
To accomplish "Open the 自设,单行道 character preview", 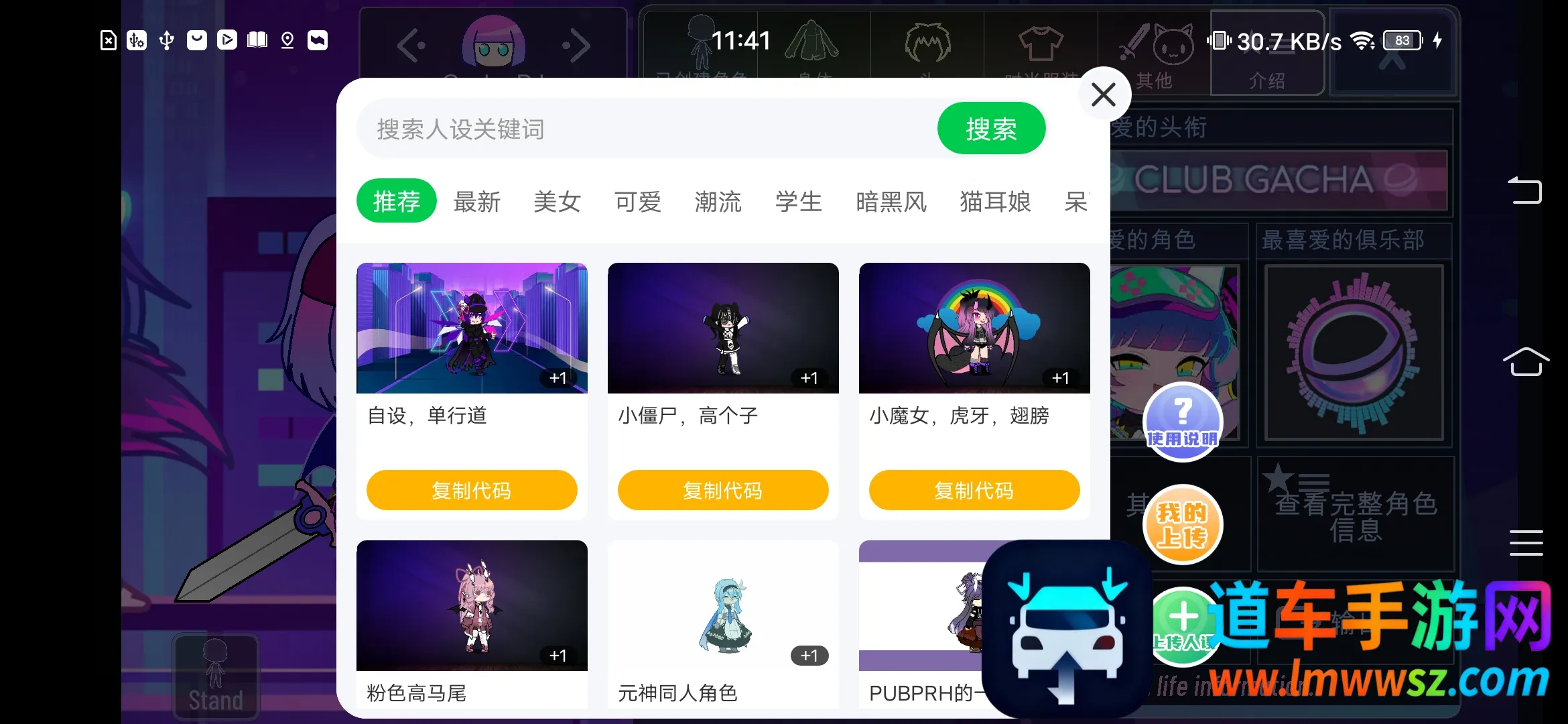I will pyautogui.click(x=471, y=328).
